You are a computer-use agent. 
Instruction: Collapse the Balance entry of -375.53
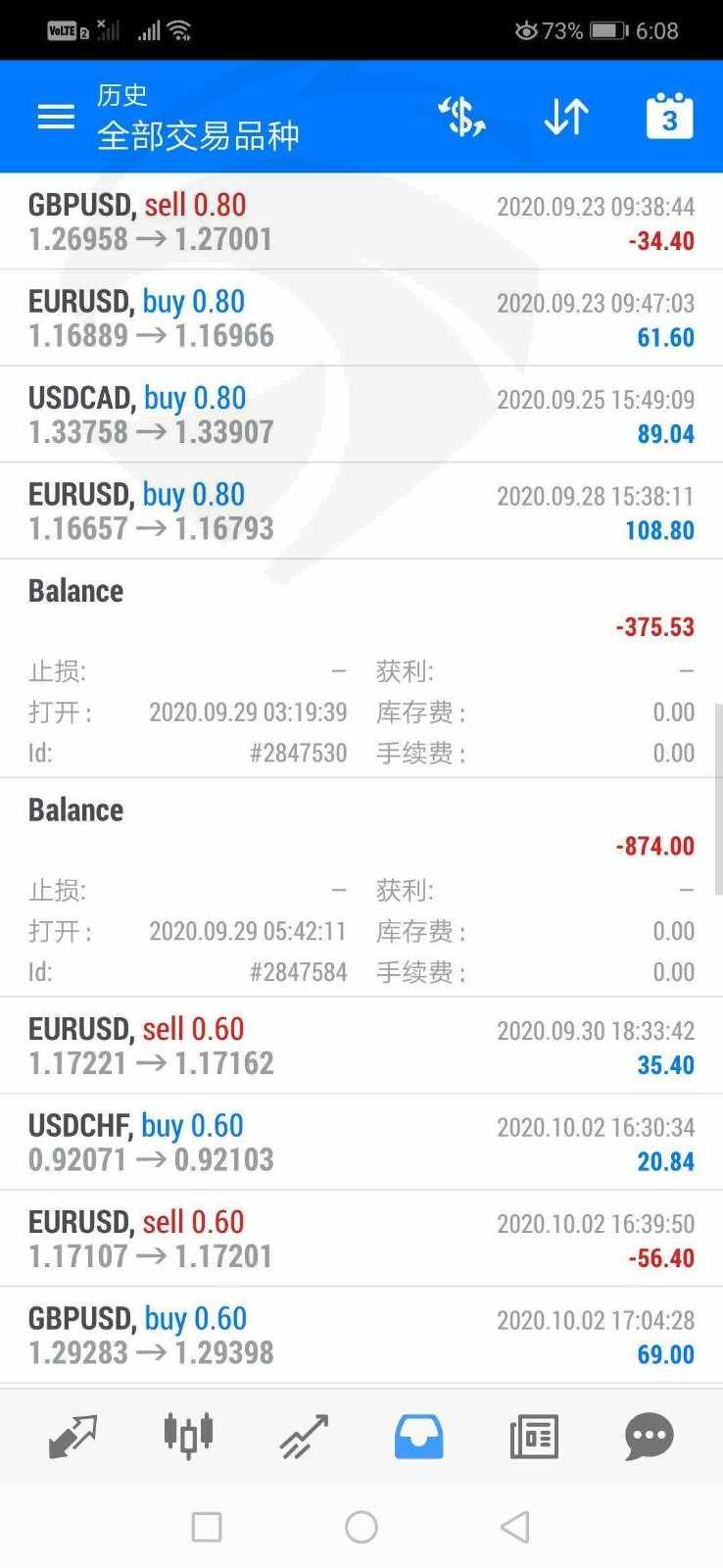[361, 669]
